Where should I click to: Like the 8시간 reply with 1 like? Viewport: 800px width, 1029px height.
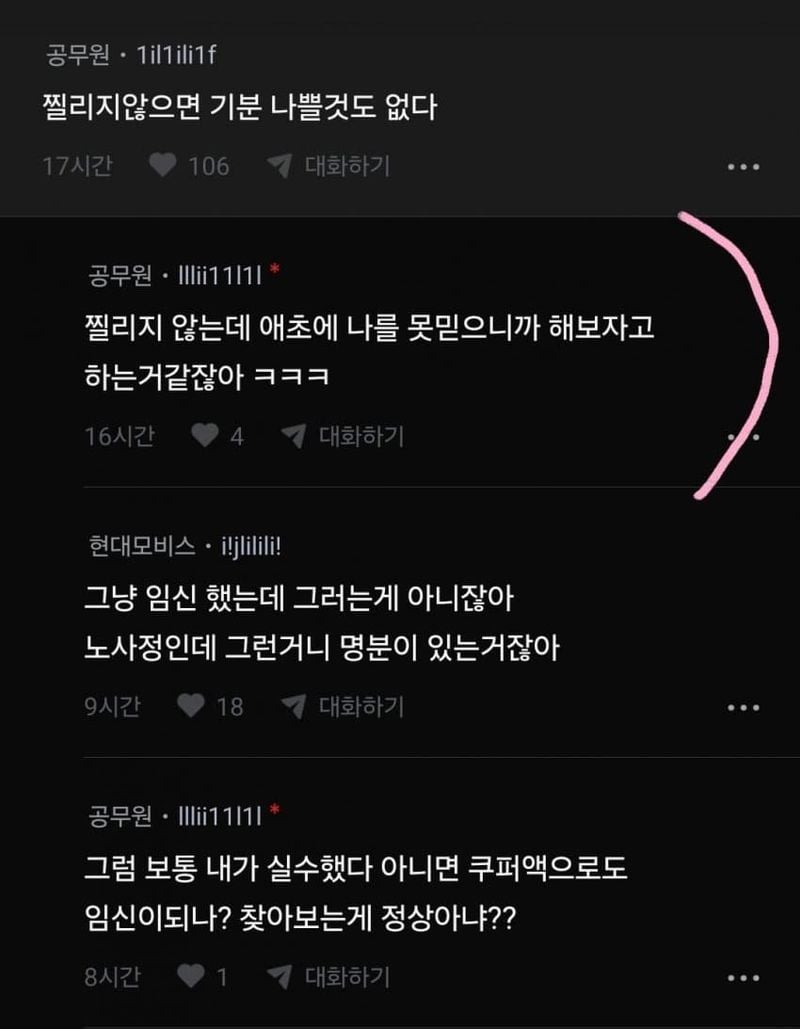[191, 976]
